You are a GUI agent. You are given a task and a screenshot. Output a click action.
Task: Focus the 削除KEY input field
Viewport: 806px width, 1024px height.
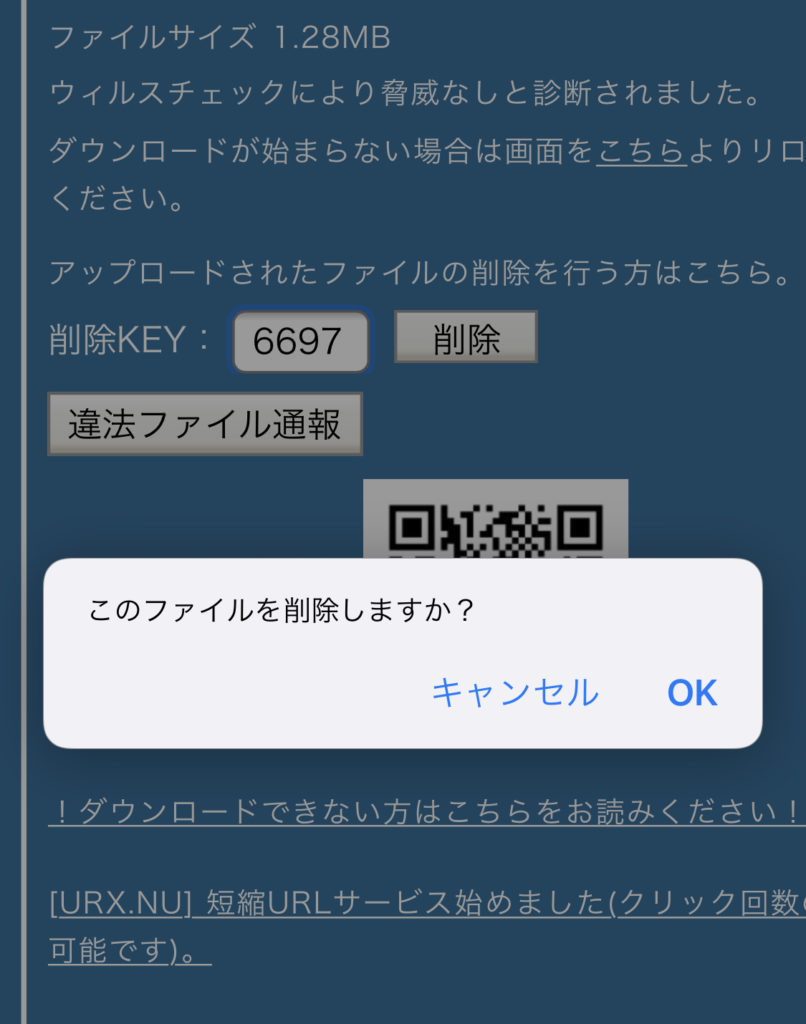(x=299, y=341)
